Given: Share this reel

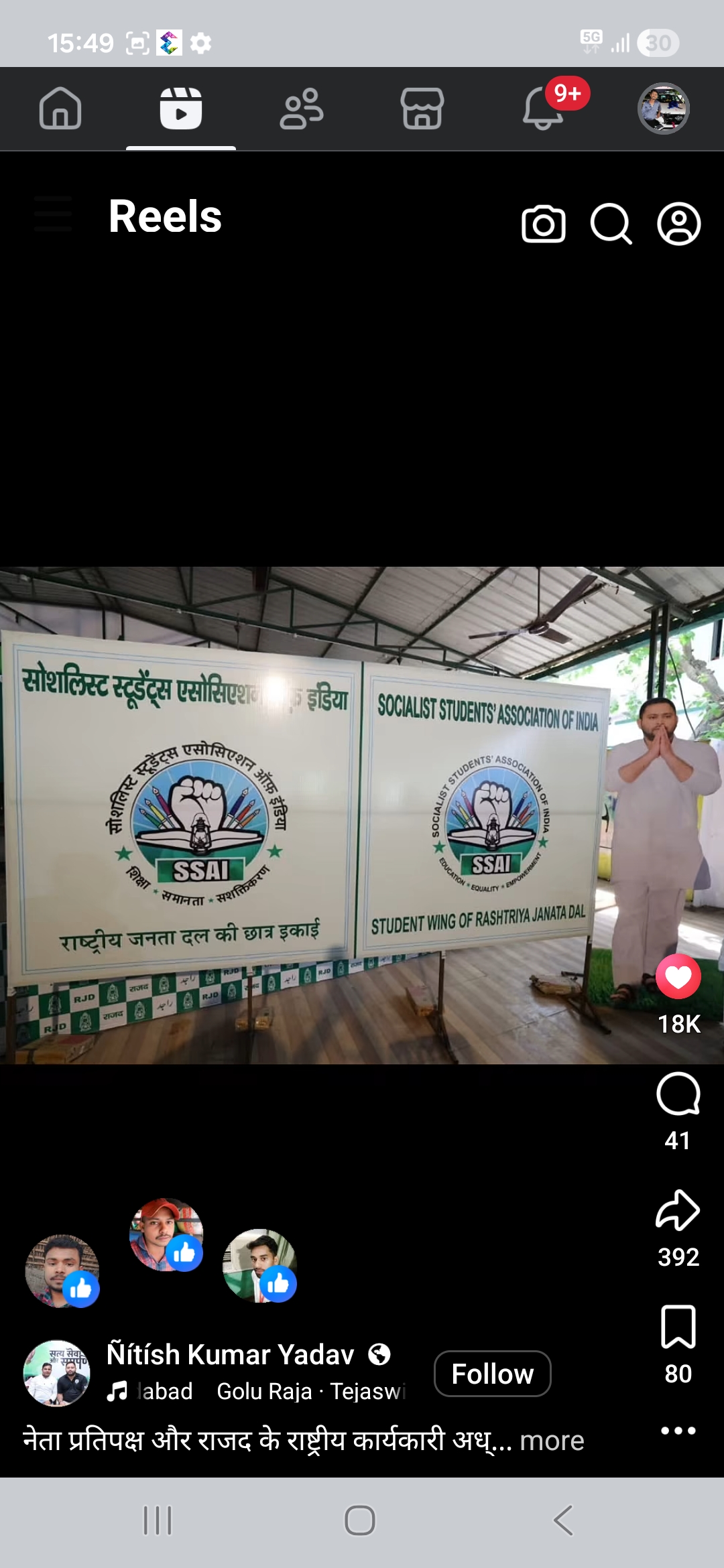Looking at the screenshot, I should pos(678,1212).
